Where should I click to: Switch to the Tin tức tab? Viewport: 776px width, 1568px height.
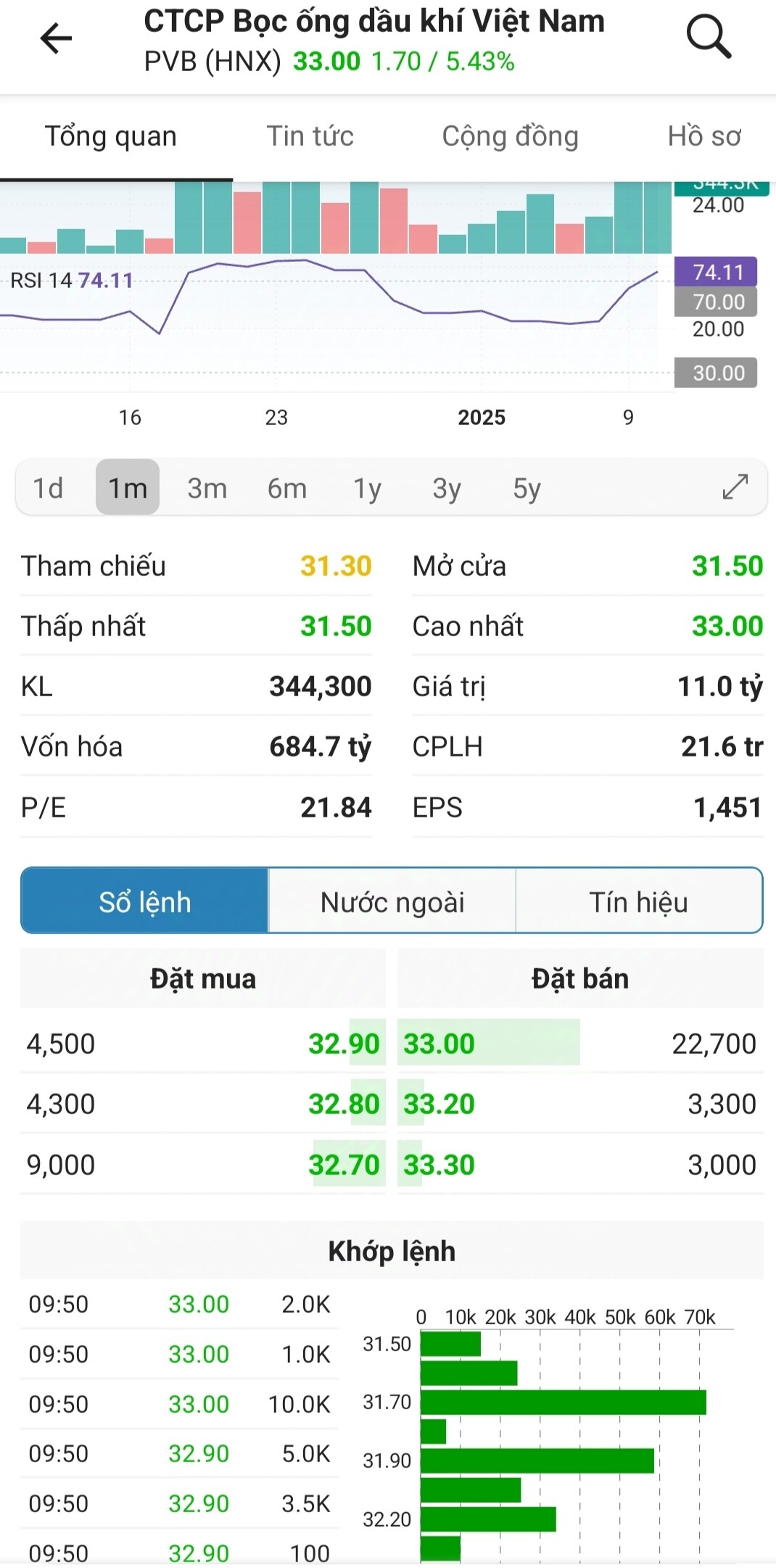pos(310,136)
